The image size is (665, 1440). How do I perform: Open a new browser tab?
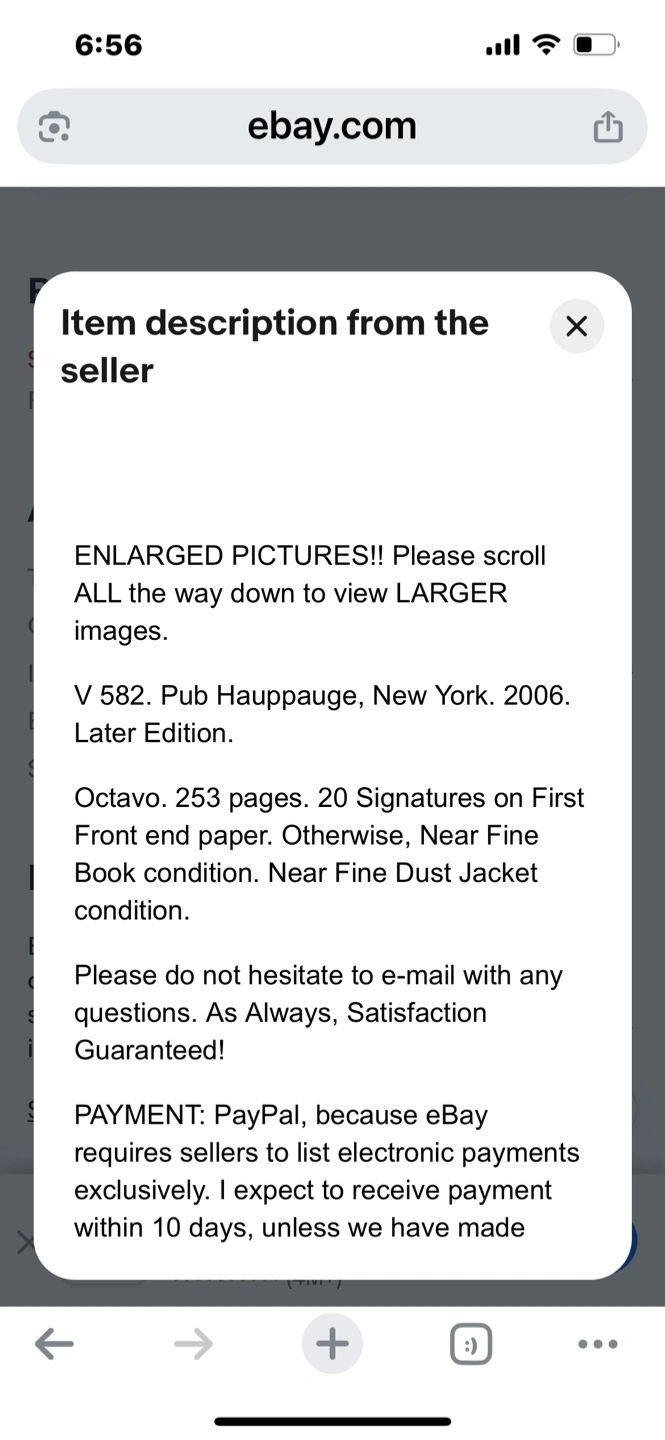click(332, 1344)
